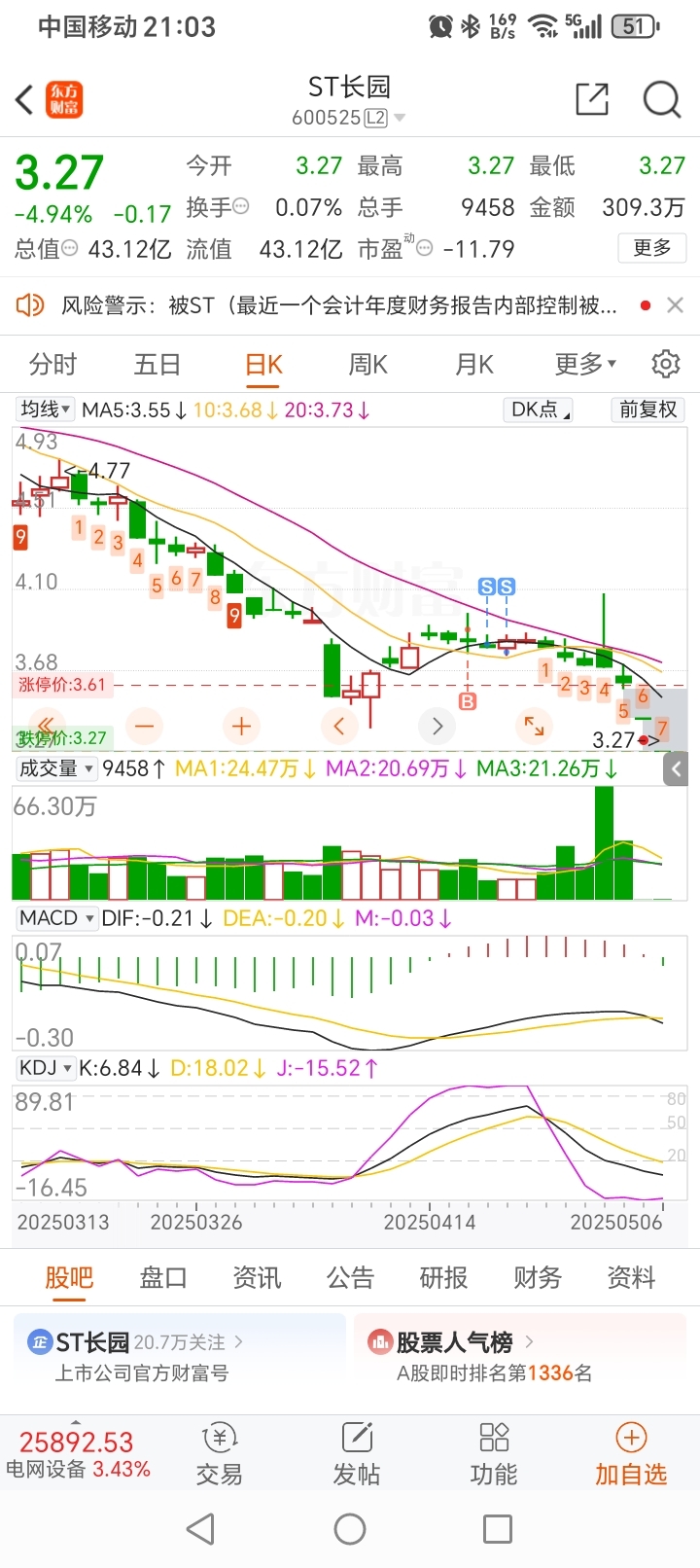700x1568 pixels.
Task: Zoom out chart with minus button
Action: pyautogui.click(x=144, y=726)
